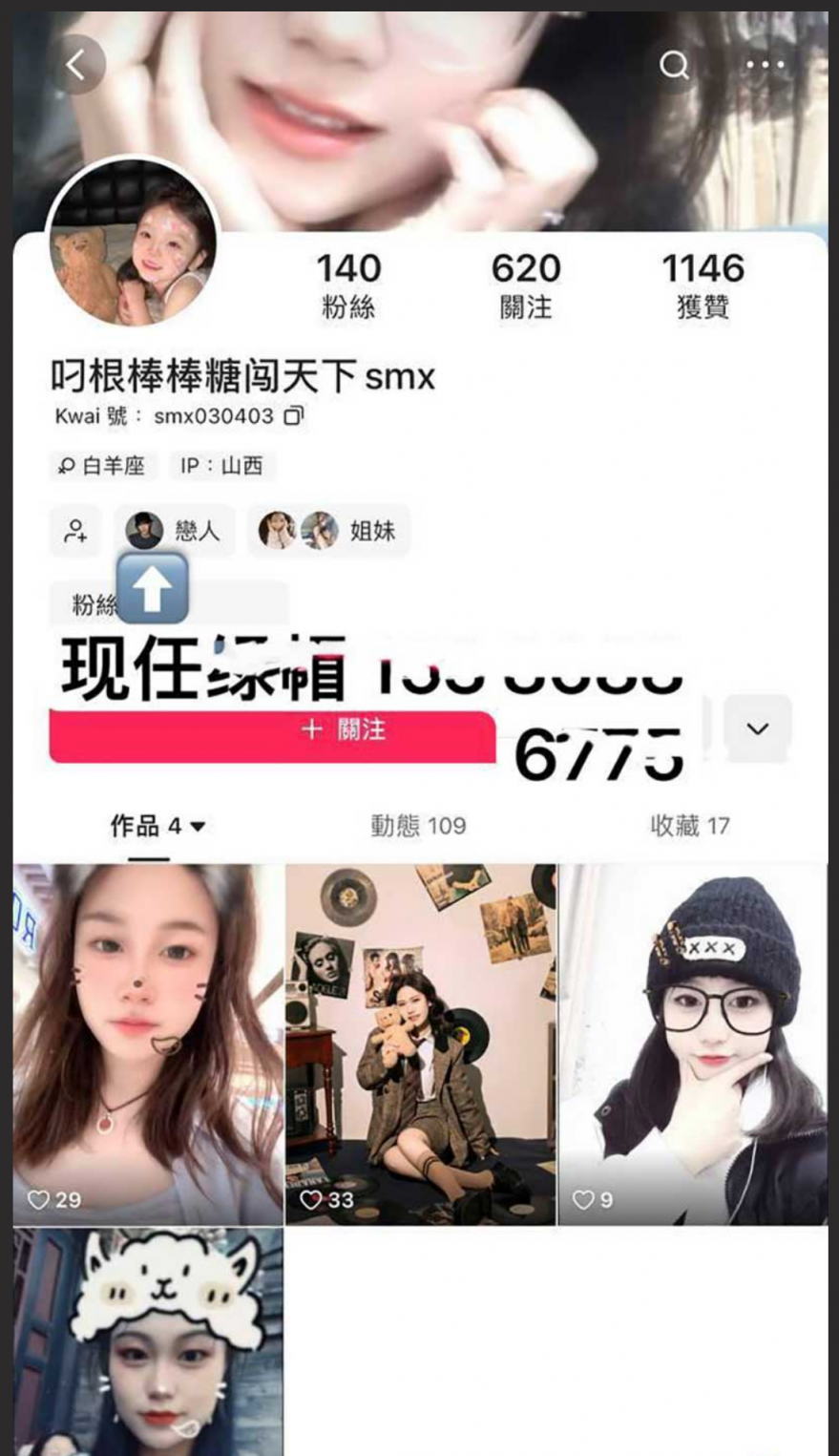View the 620 關注 following list
The height and width of the screenshot is (1456, 839).
point(526,285)
